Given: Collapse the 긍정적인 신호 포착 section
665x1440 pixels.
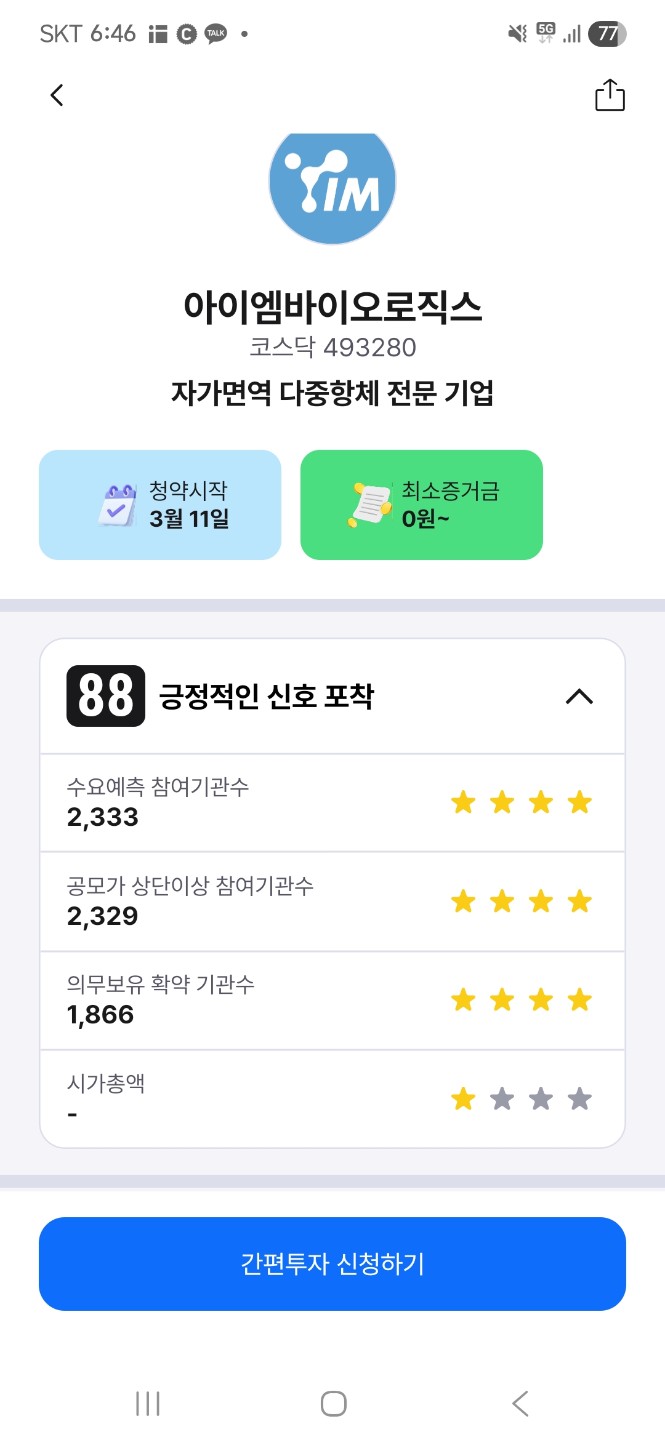Looking at the screenshot, I should (x=579, y=697).
